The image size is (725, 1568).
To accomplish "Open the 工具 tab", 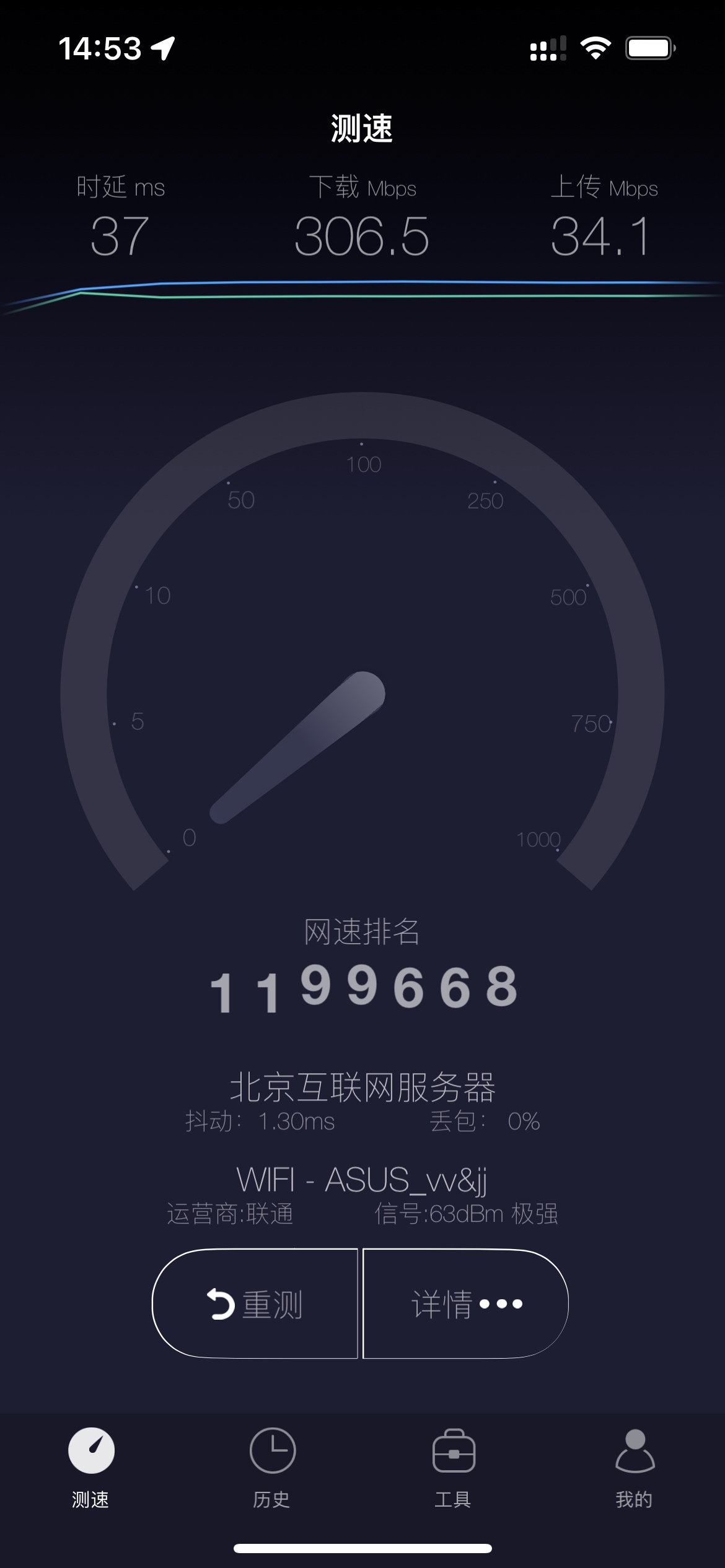I will point(453,1466).
